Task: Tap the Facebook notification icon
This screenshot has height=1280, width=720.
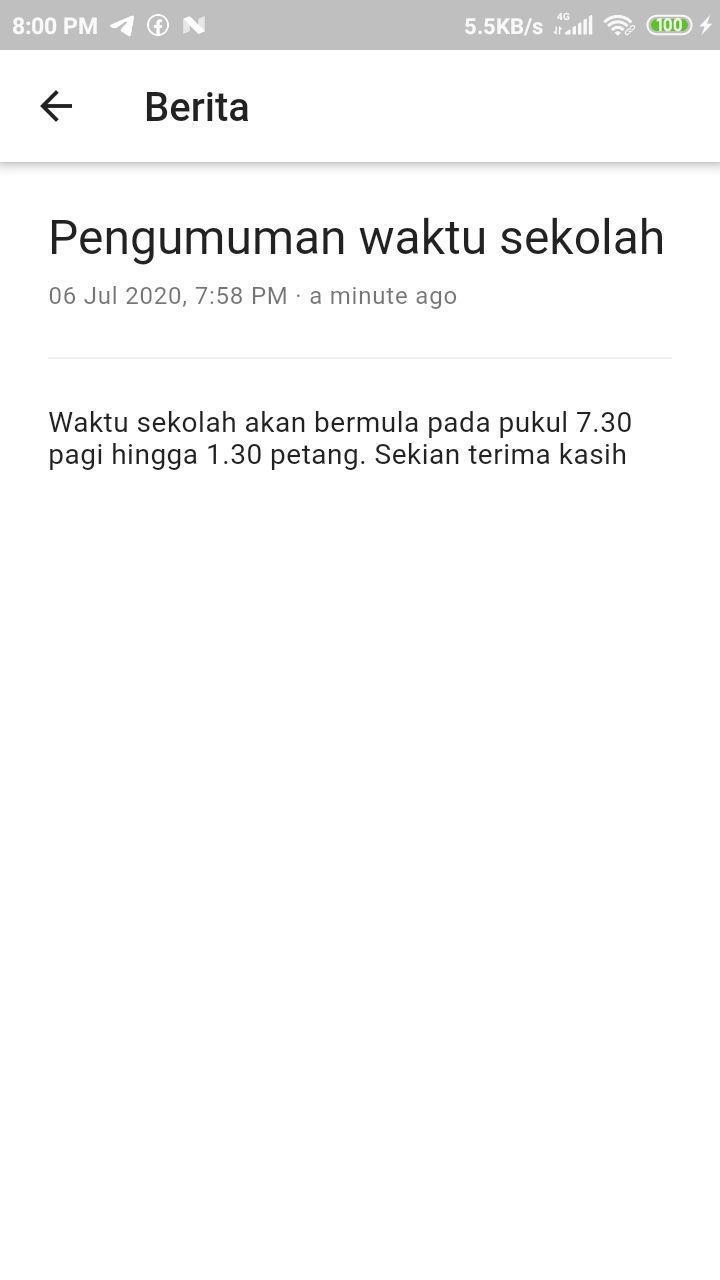Action: pyautogui.click(x=160, y=26)
